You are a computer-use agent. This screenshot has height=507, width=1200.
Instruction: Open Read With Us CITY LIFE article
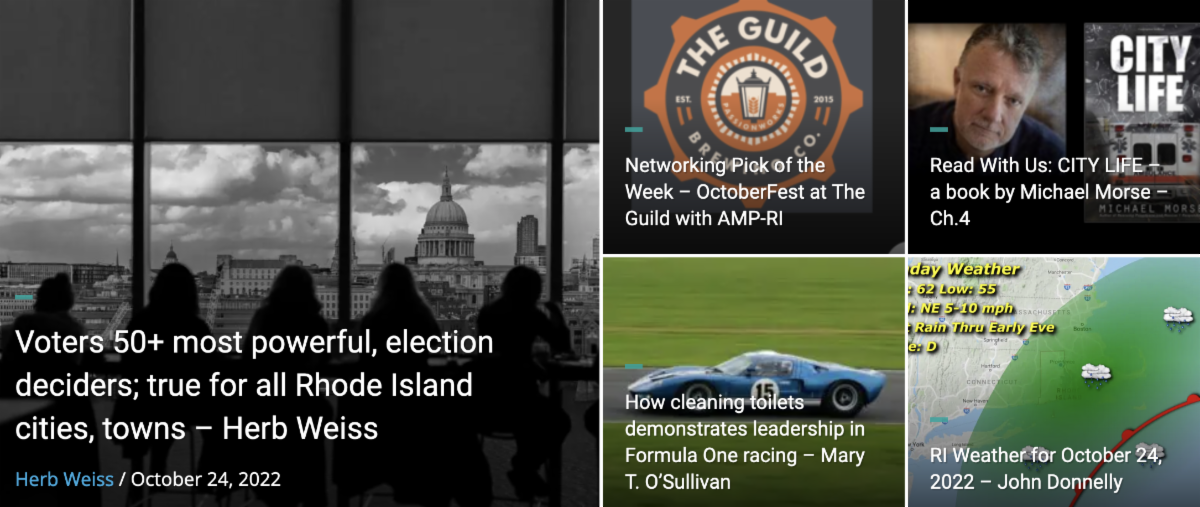(x=1047, y=192)
